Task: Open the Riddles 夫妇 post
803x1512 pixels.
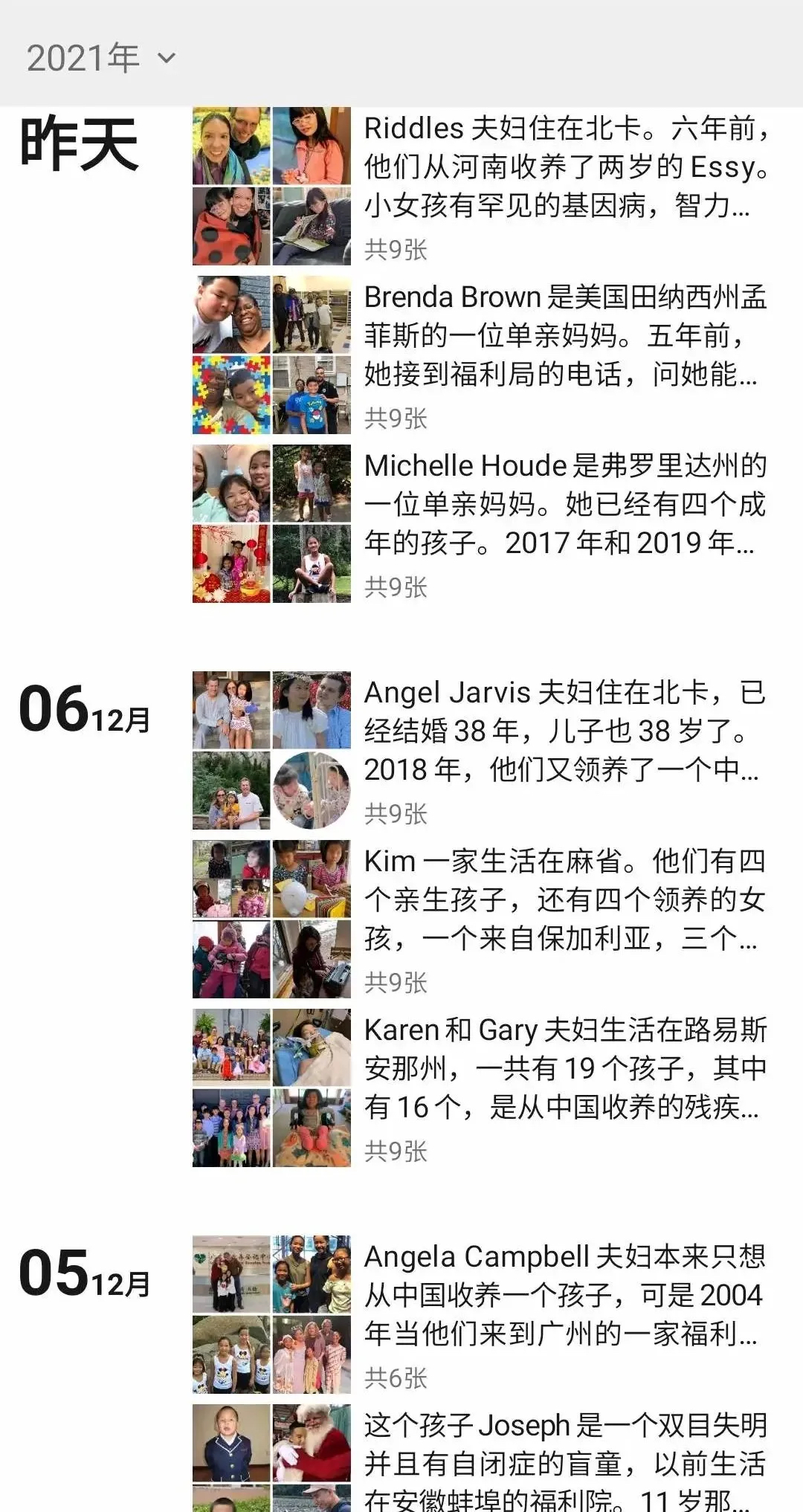Action: click(x=565, y=167)
